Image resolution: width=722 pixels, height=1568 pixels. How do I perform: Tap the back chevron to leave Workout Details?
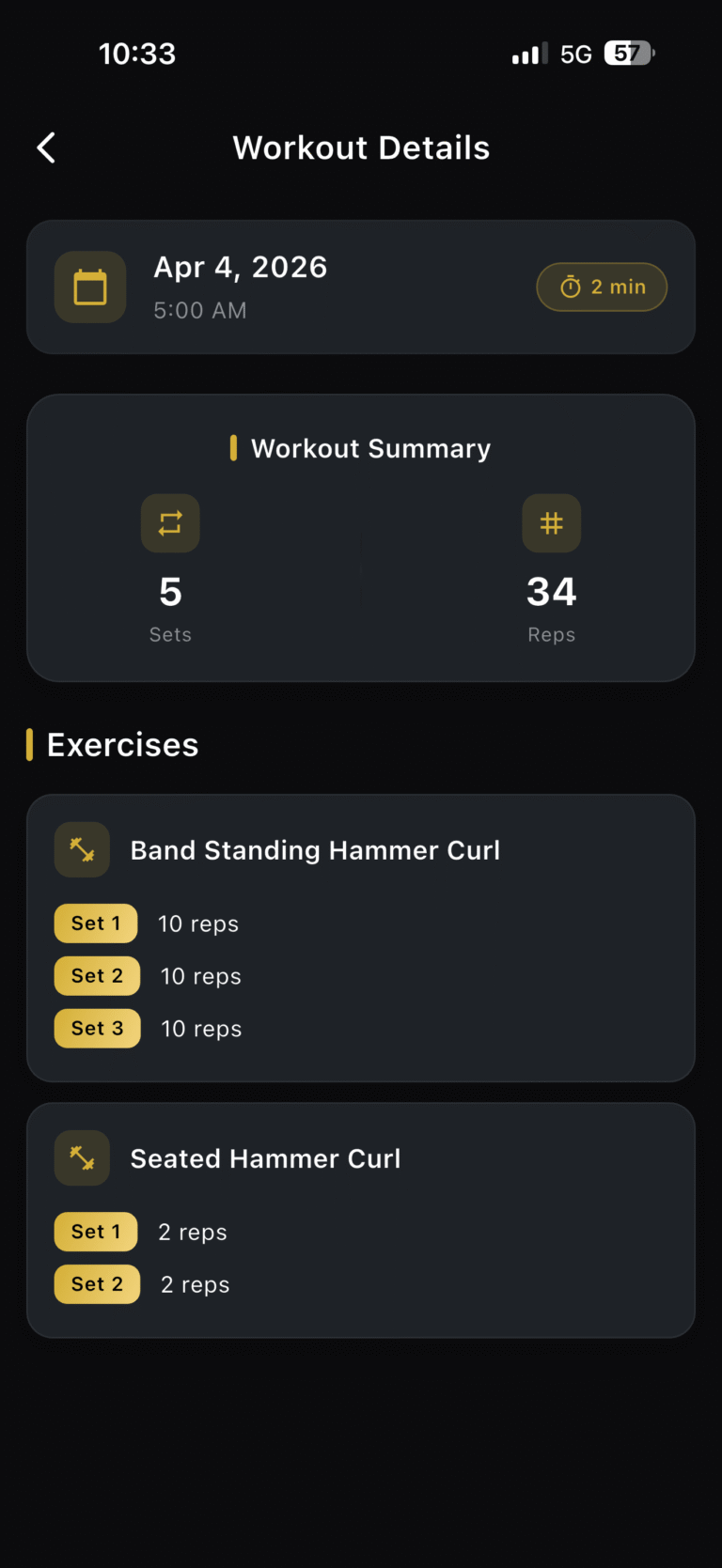(x=45, y=147)
